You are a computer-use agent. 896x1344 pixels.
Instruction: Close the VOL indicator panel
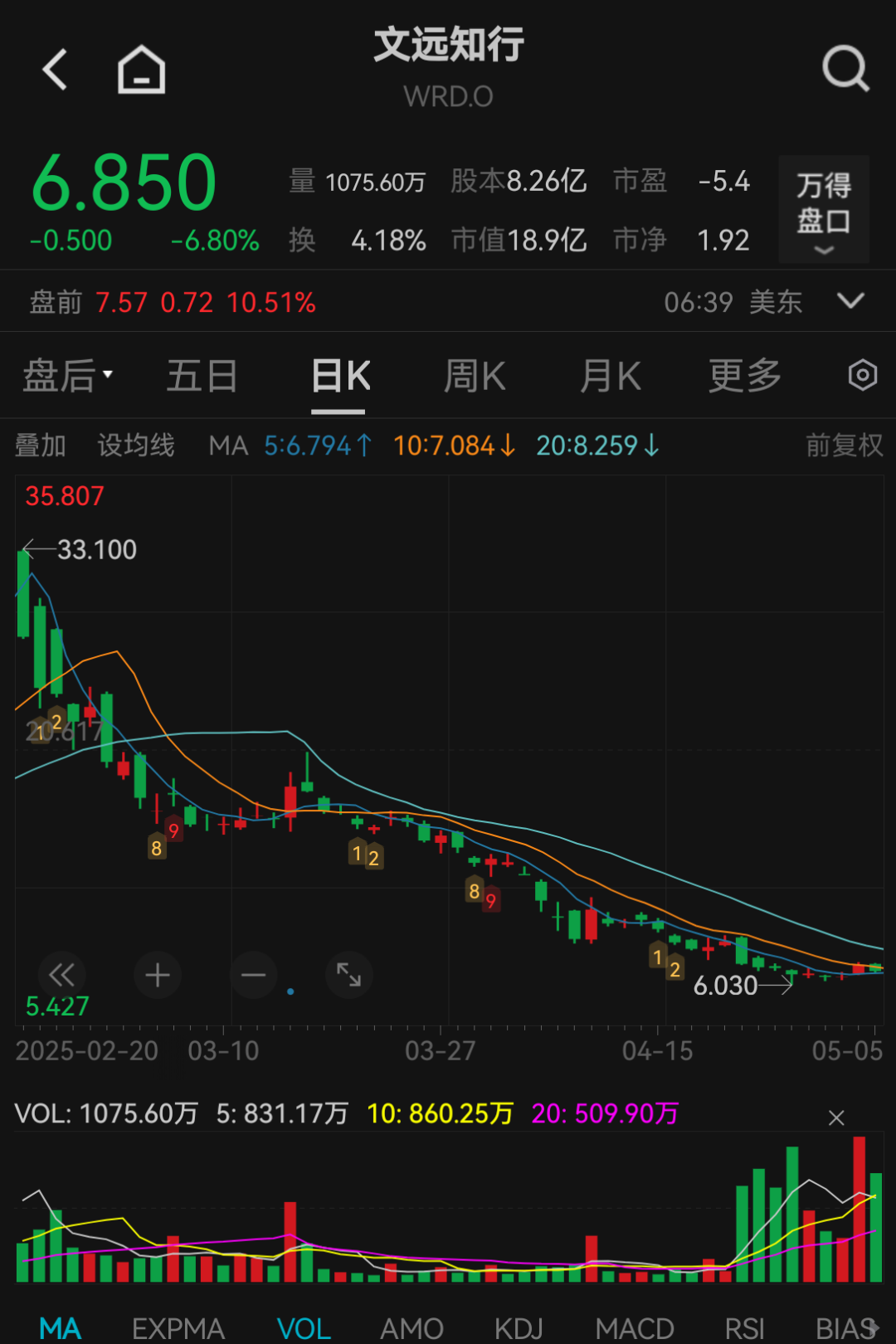[x=836, y=1118]
